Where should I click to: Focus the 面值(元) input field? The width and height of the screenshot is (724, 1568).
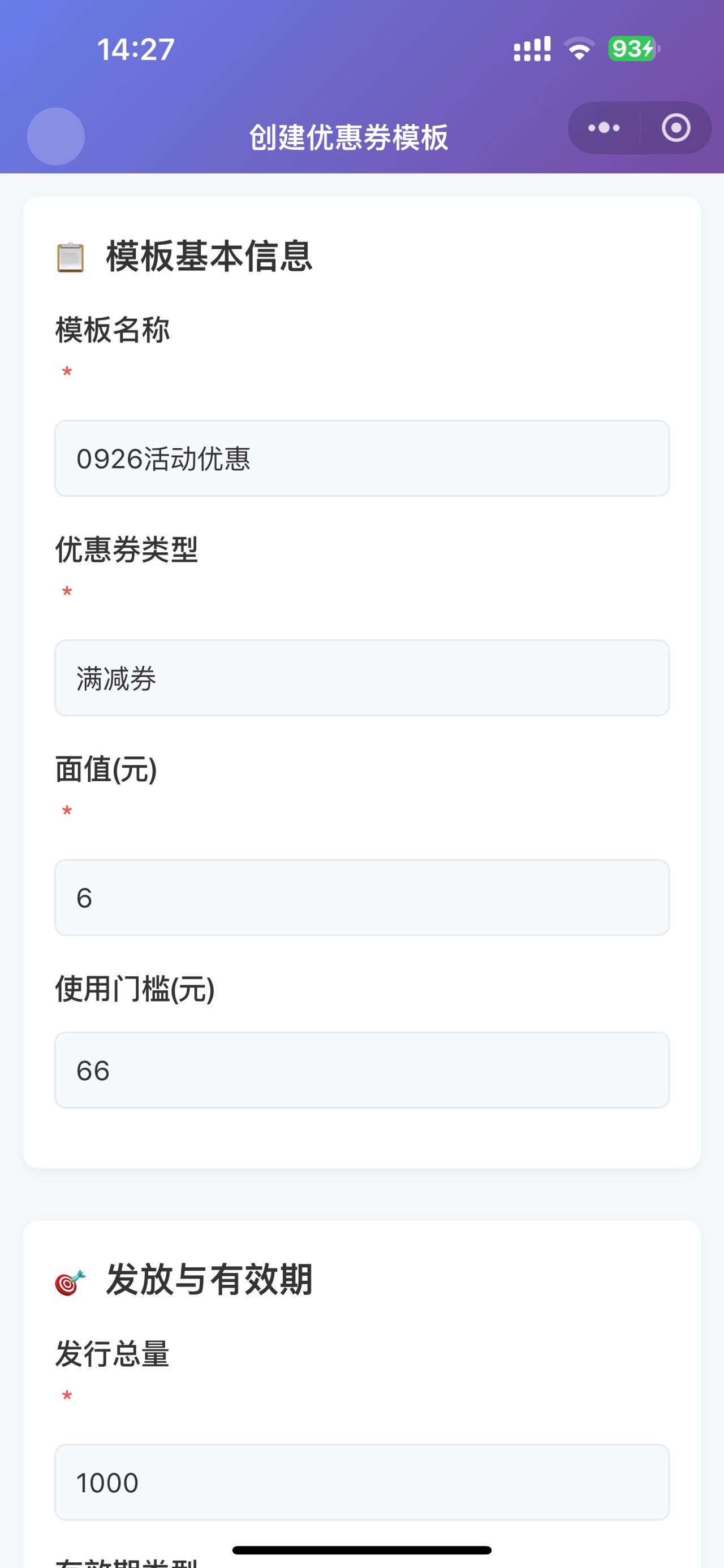pyautogui.click(x=361, y=897)
